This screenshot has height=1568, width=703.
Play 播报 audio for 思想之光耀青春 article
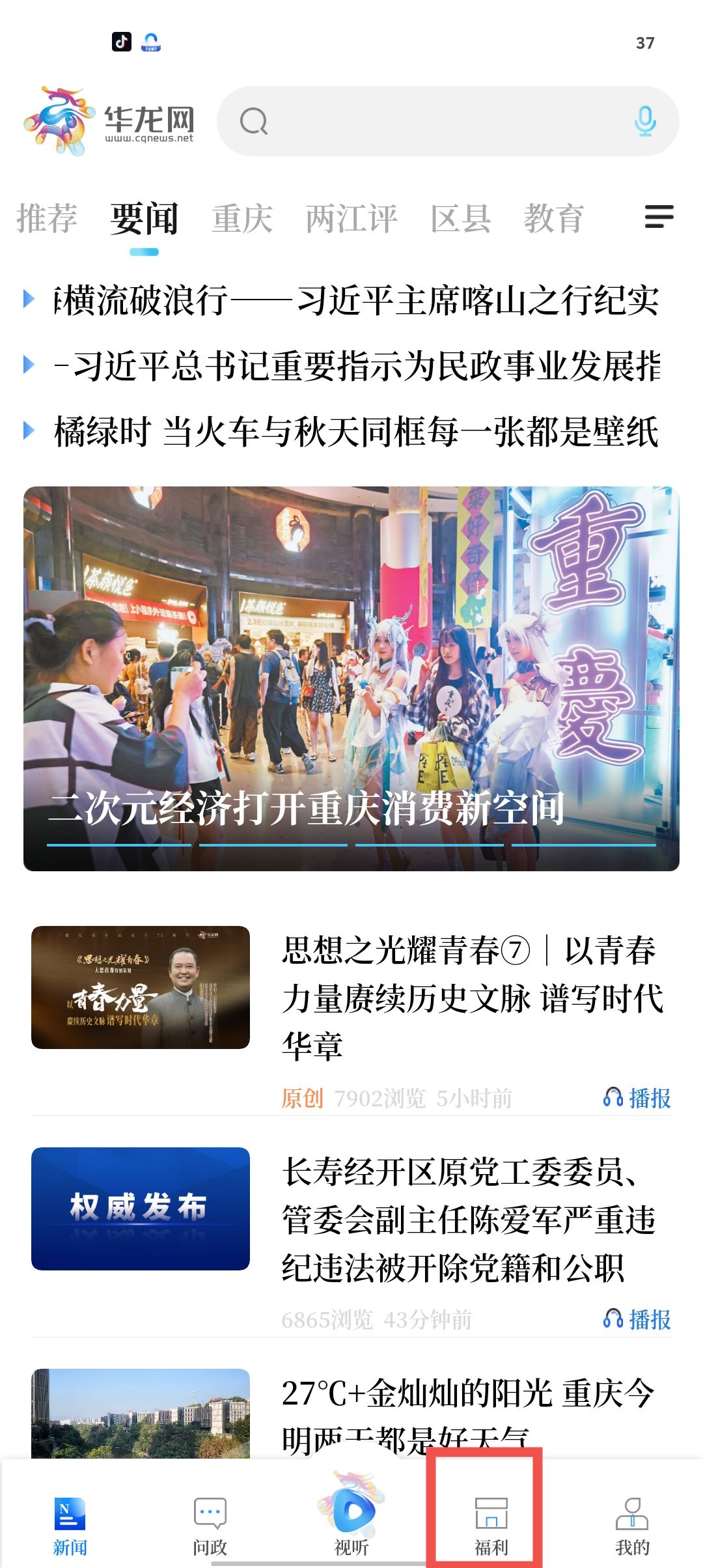pyautogui.click(x=637, y=1098)
